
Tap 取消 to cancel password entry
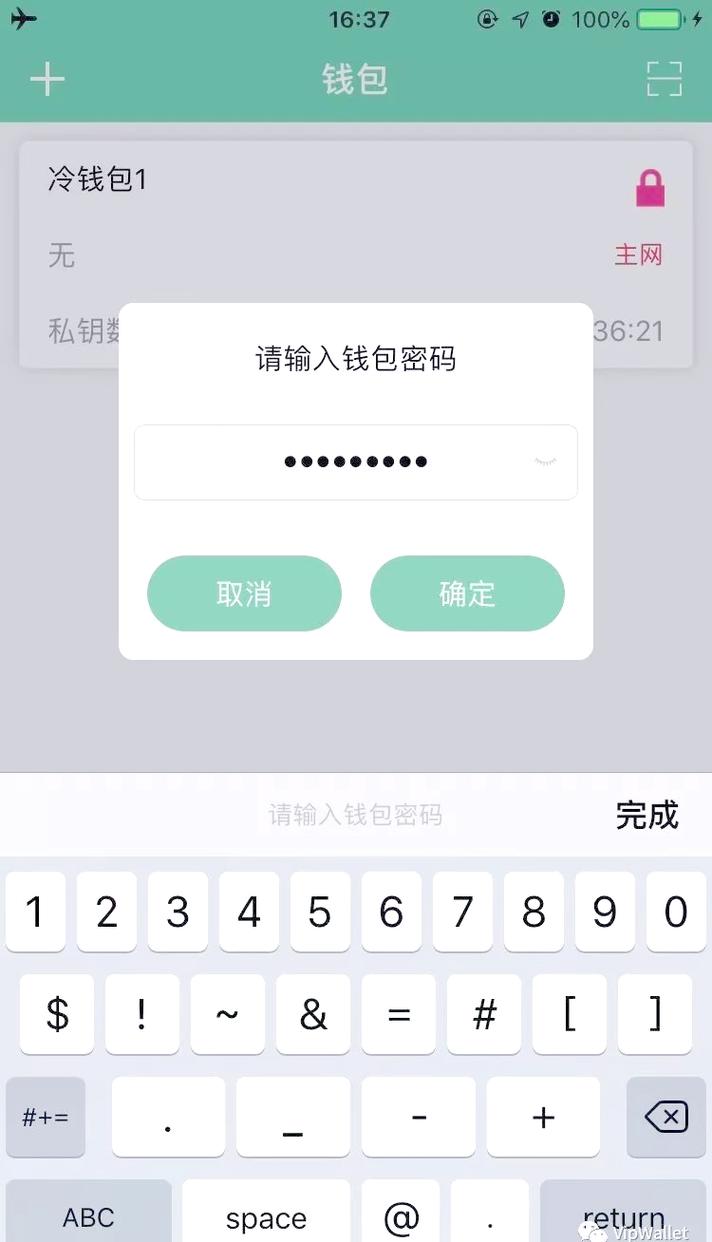pos(244,593)
